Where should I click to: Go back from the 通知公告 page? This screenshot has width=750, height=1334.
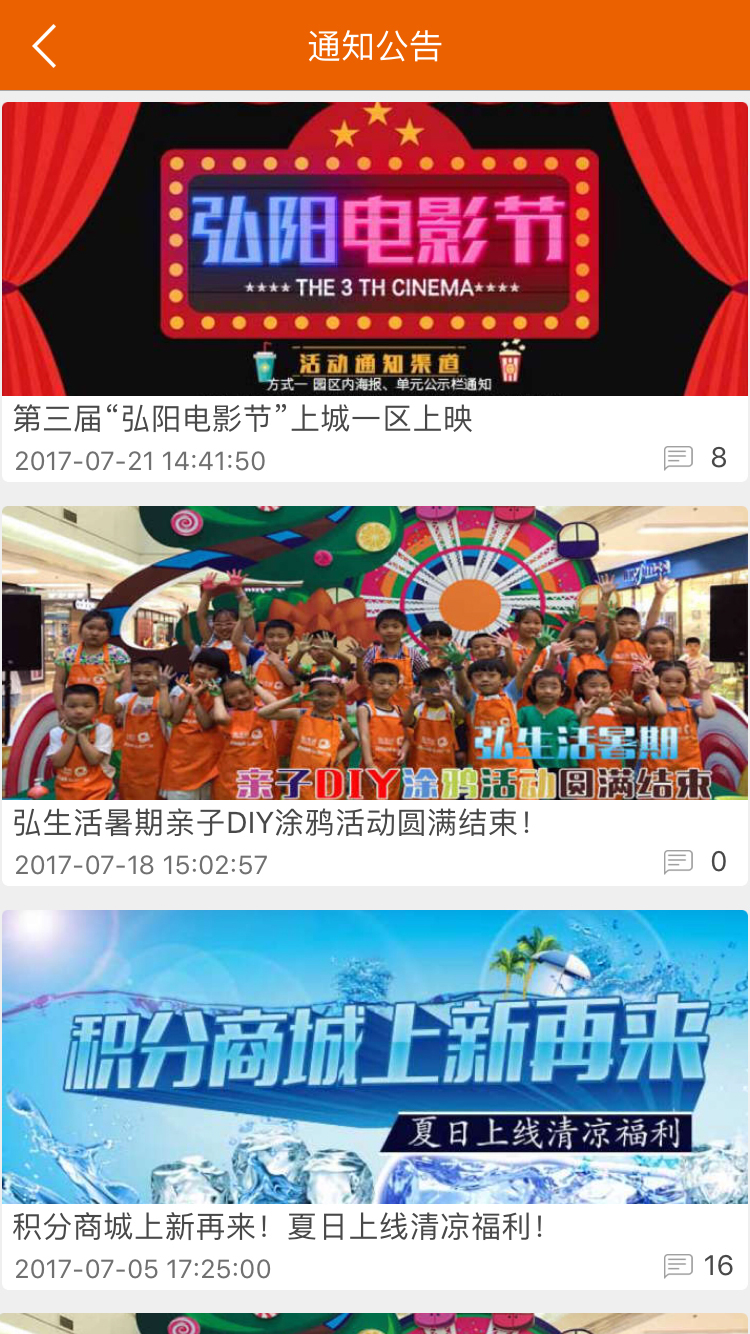point(44,47)
